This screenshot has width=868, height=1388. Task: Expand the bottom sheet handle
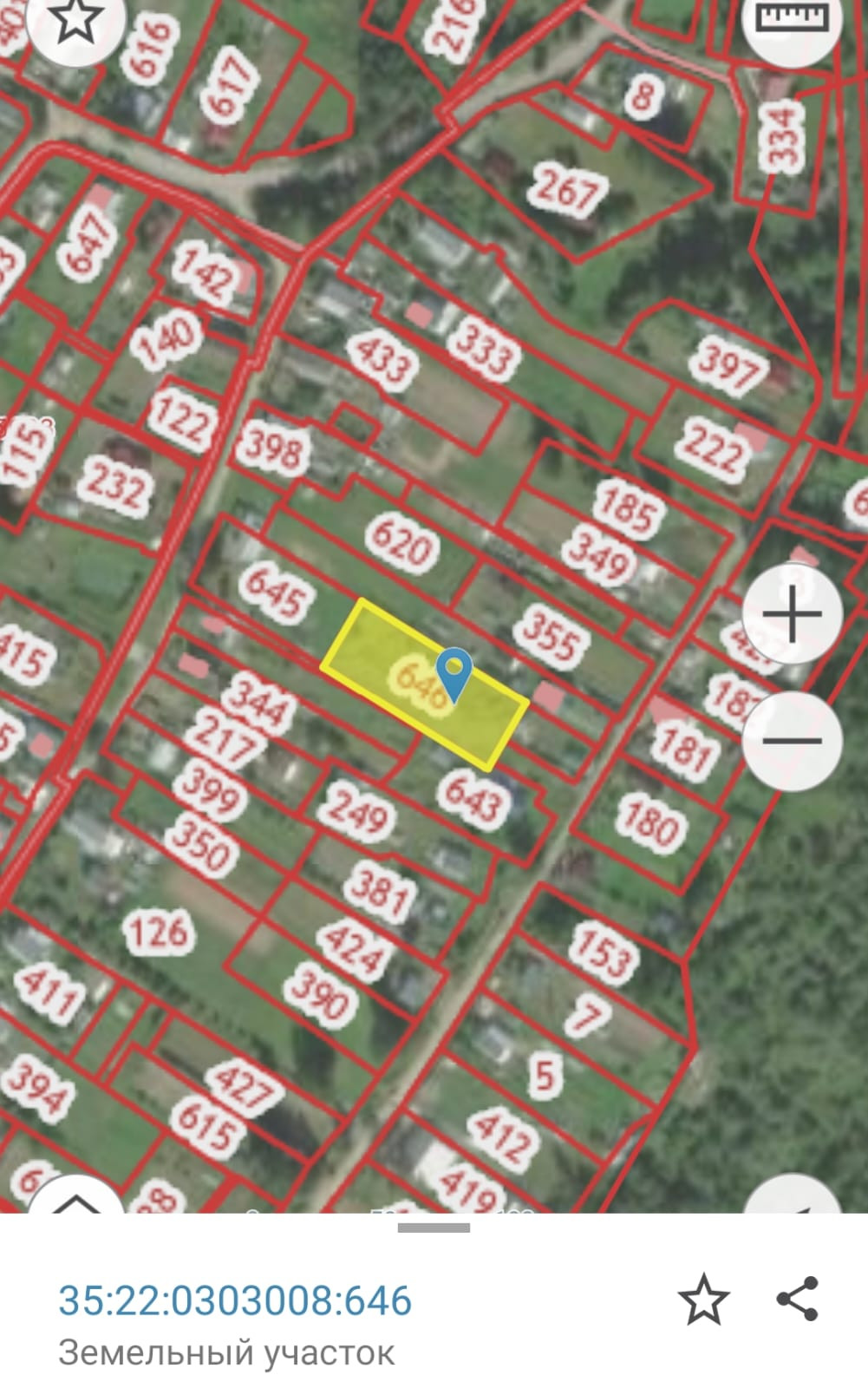[434, 1228]
